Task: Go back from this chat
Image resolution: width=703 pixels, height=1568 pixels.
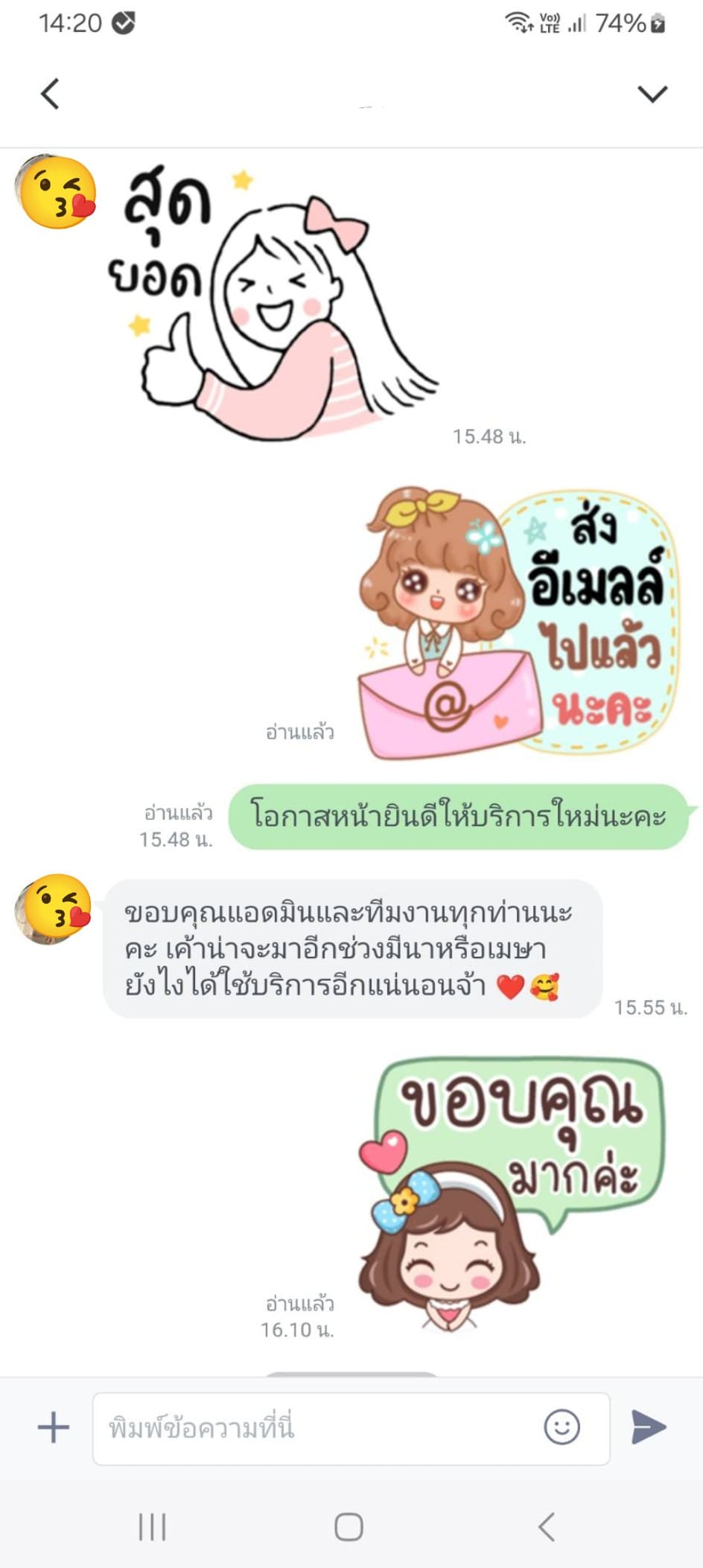Action: (x=50, y=94)
